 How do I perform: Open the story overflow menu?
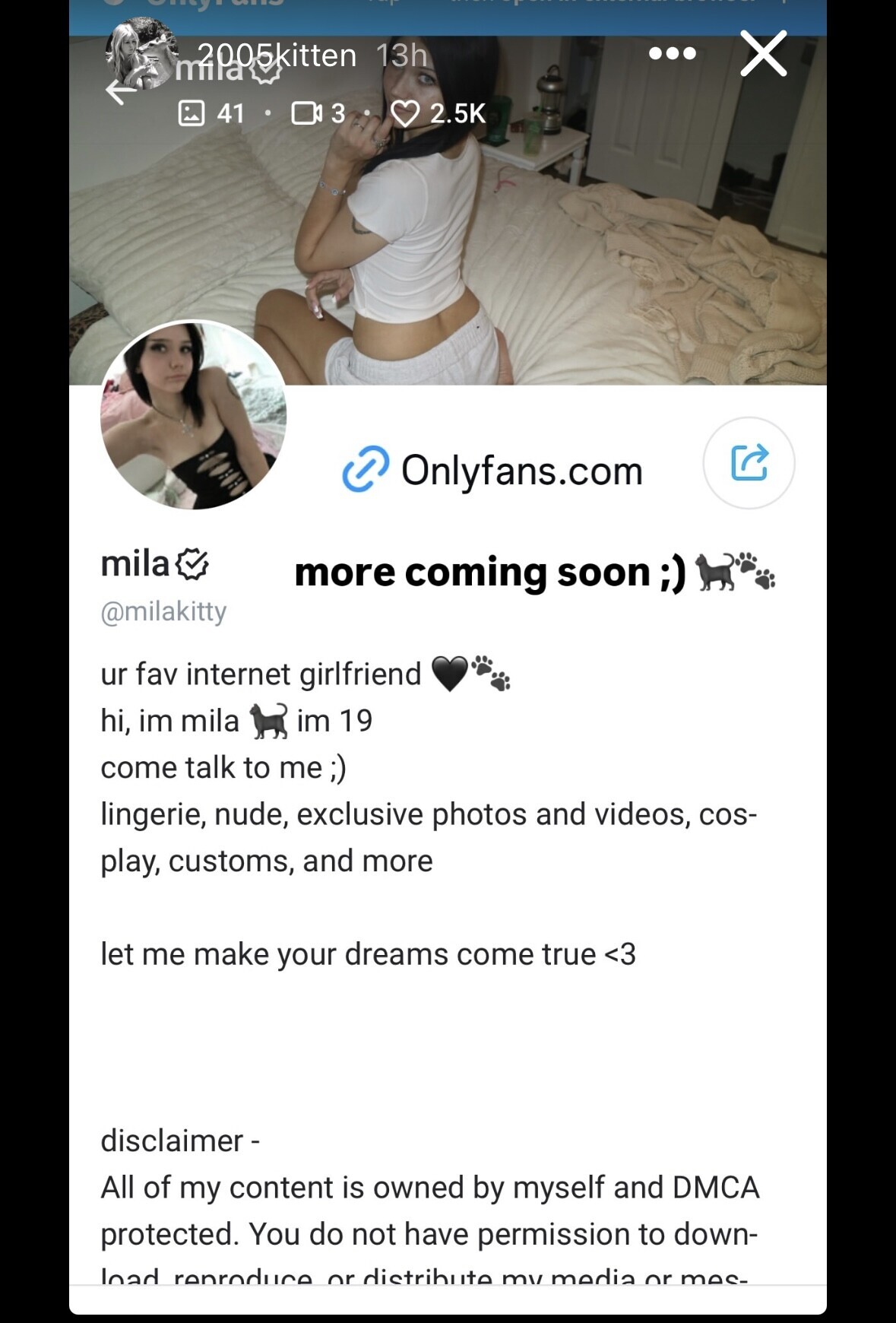pos(672,53)
